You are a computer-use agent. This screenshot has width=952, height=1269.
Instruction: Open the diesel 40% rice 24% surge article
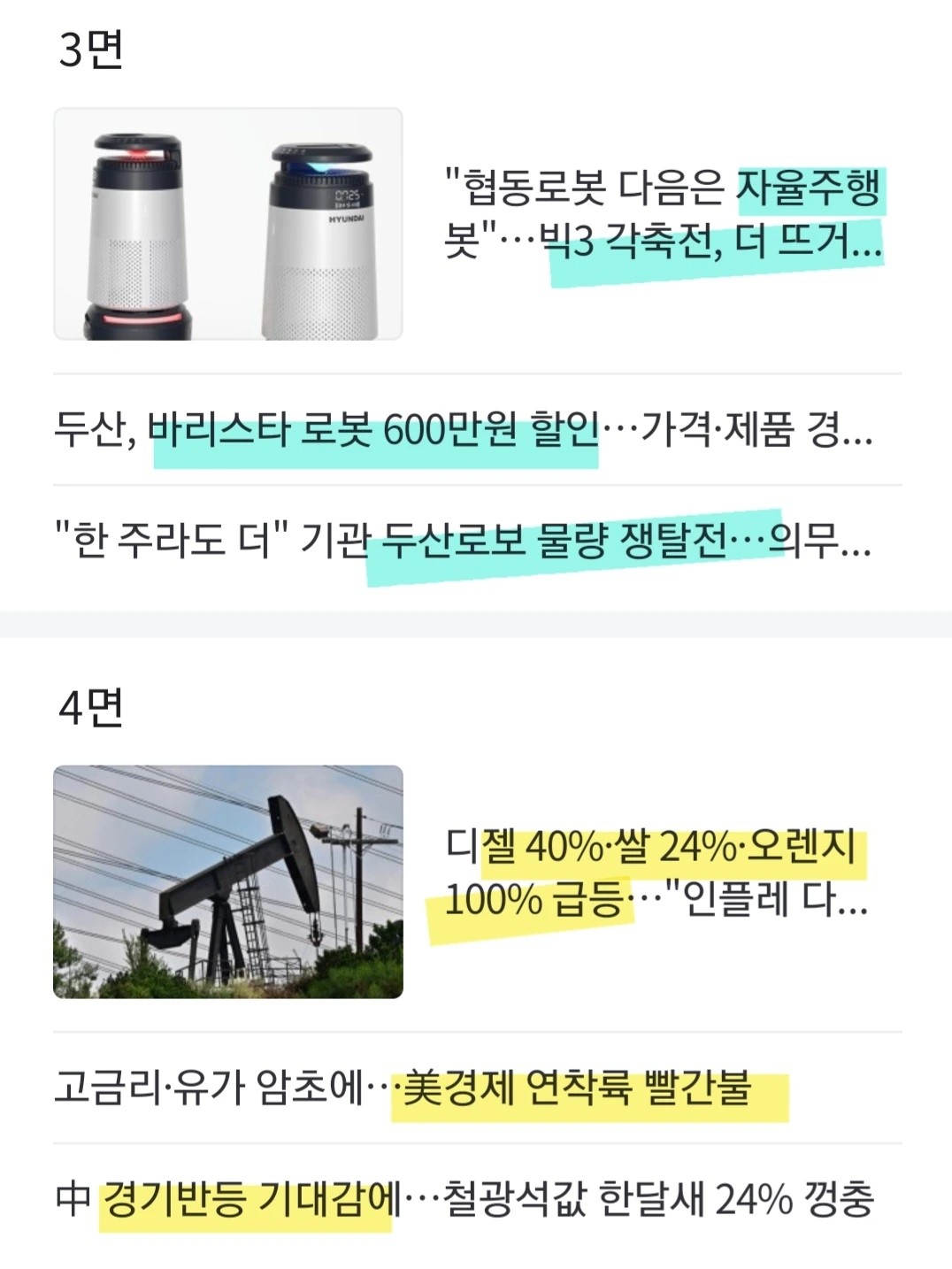point(656,873)
